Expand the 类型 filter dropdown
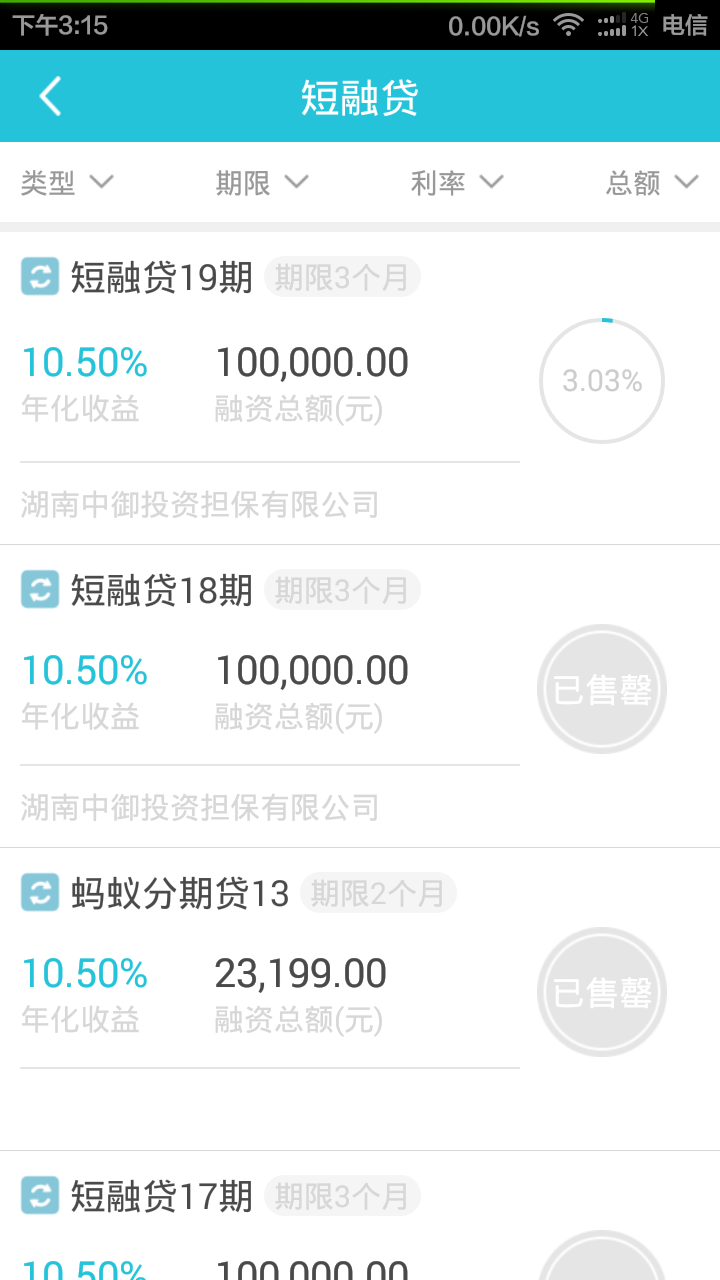Screen dimensions: 720x1280 [x=67, y=182]
